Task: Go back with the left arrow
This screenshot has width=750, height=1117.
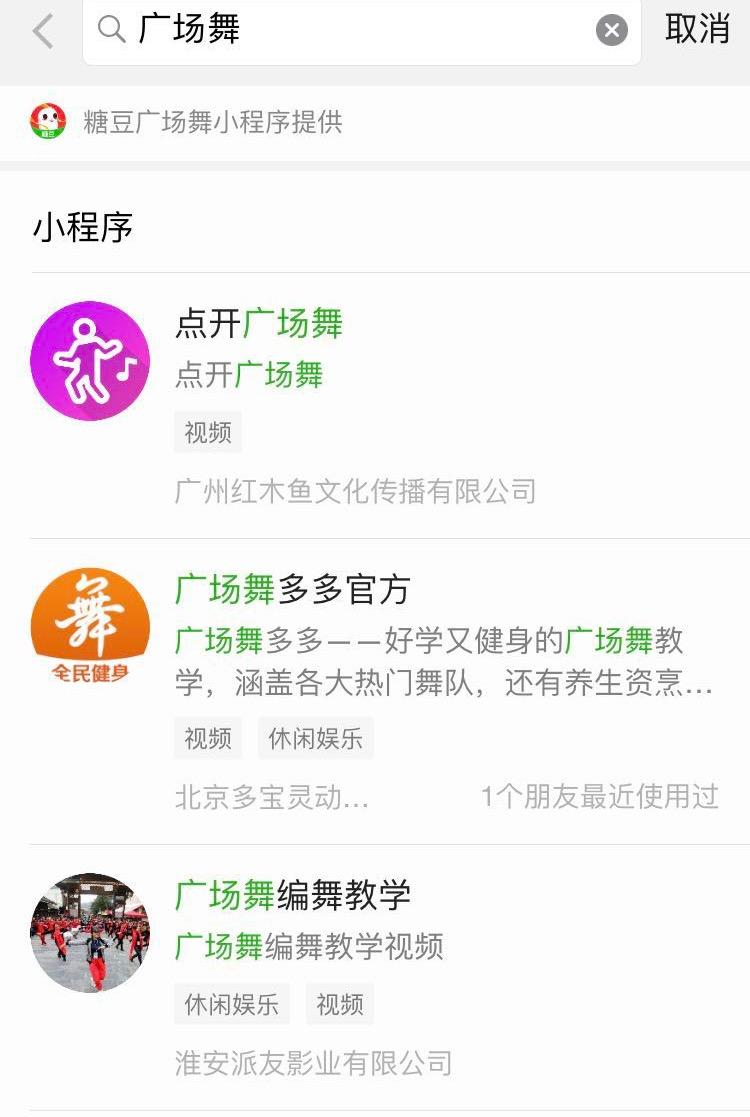Action: point(42,31)
